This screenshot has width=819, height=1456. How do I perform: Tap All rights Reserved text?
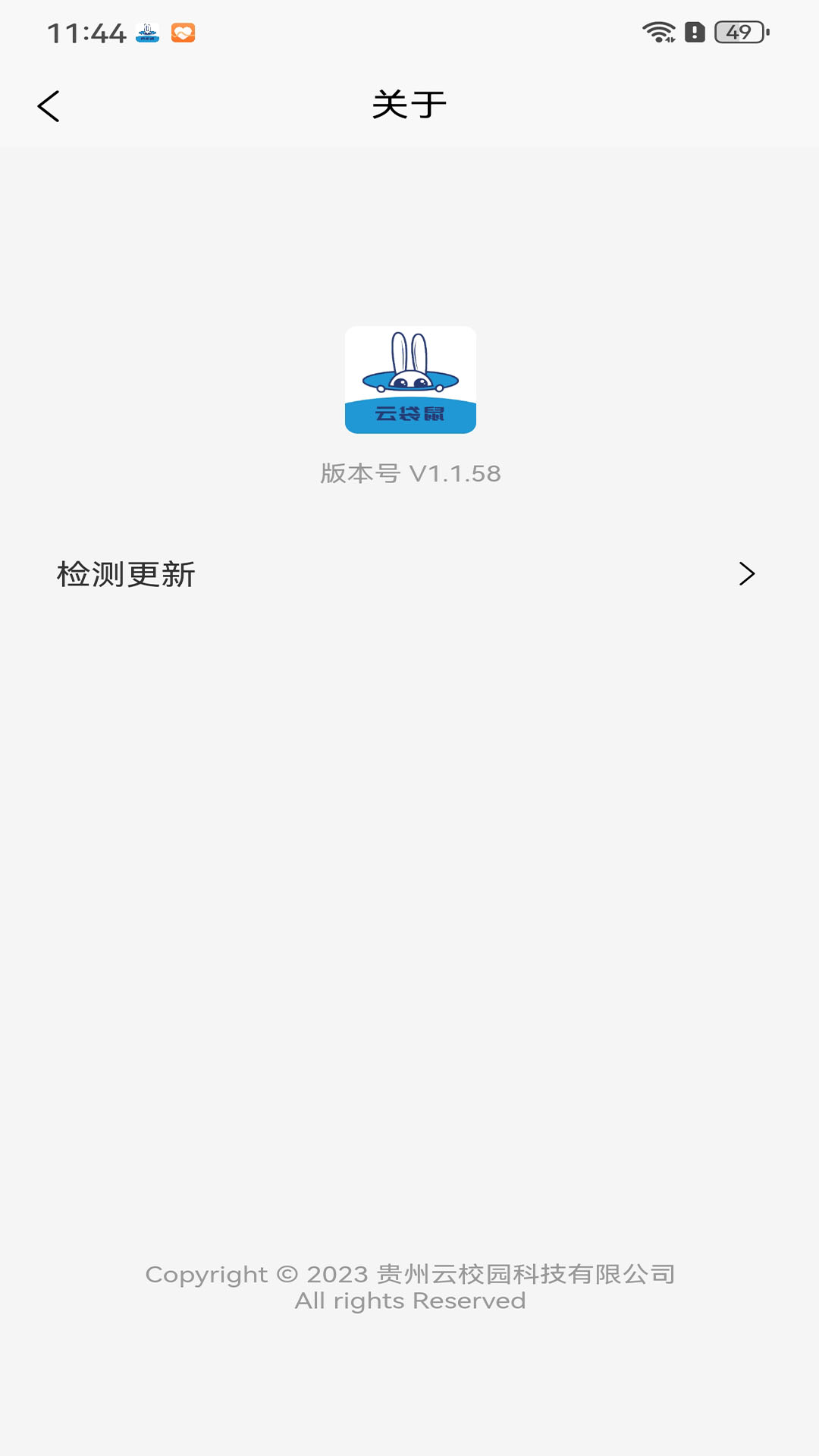point(409,1301)
